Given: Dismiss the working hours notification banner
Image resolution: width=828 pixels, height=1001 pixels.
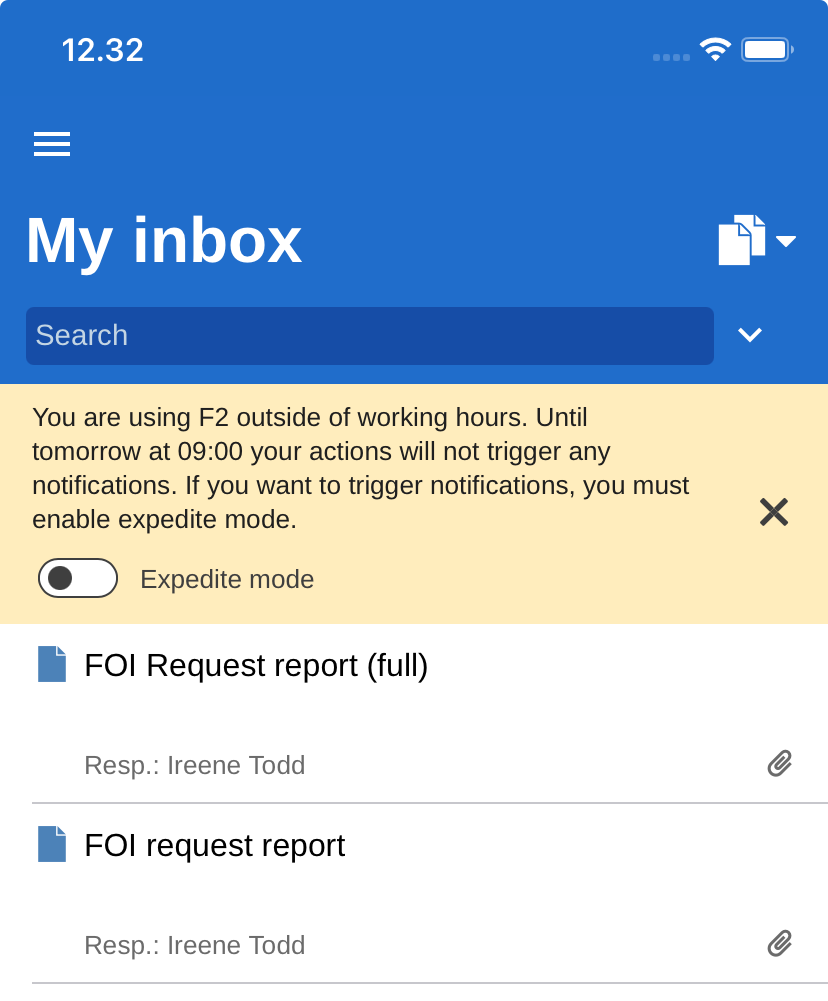Looking at the screenshot, I should coord(773,513).
